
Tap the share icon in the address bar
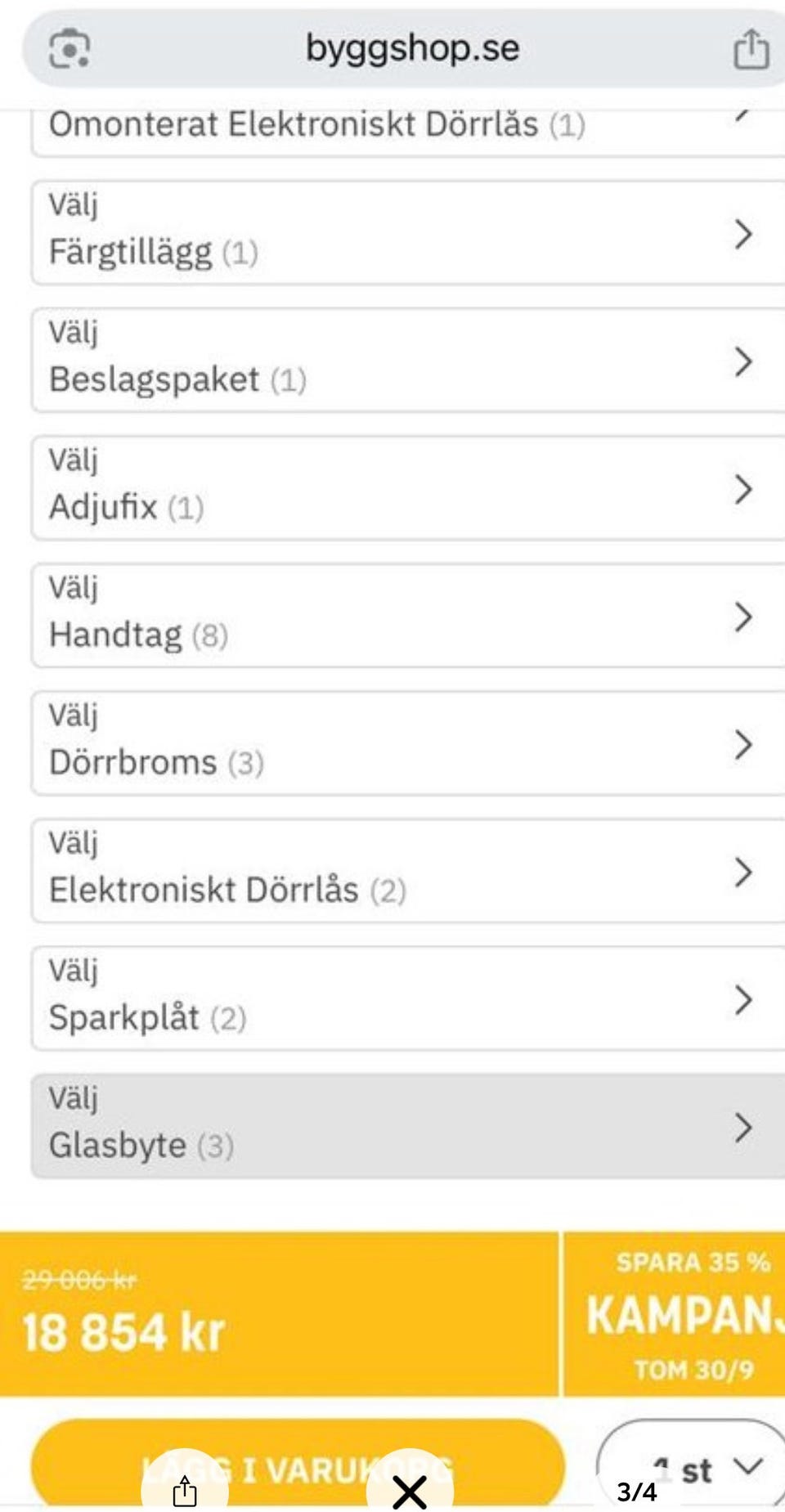[750, 50]
